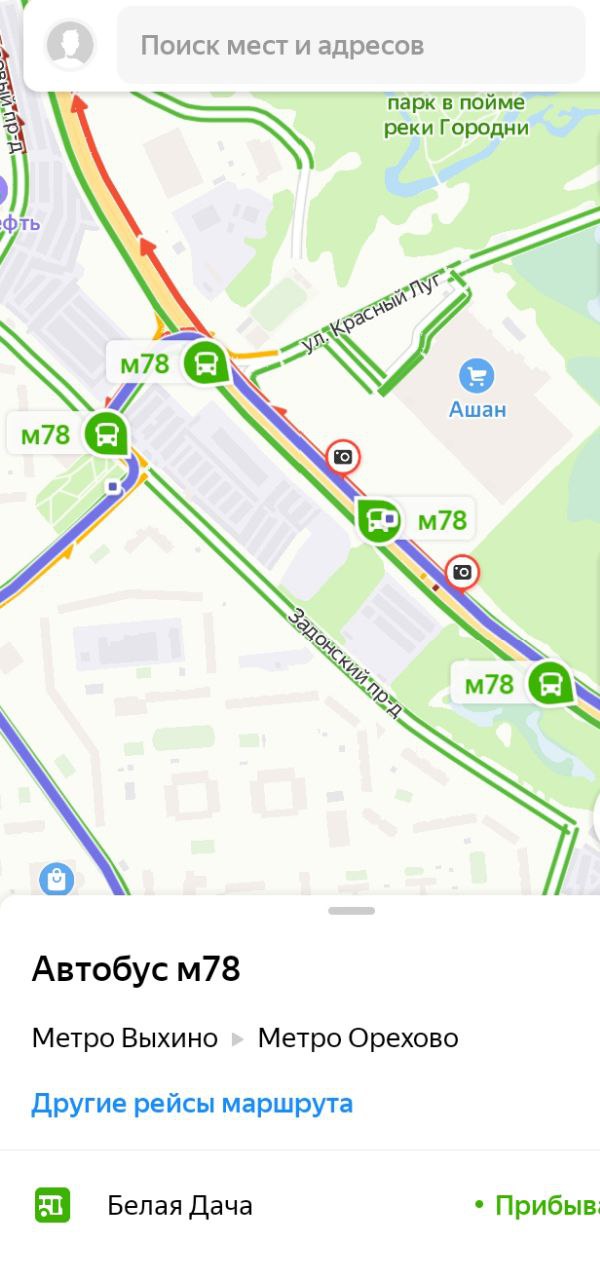Tap the bottom sheet drag handle

point(351,911)
